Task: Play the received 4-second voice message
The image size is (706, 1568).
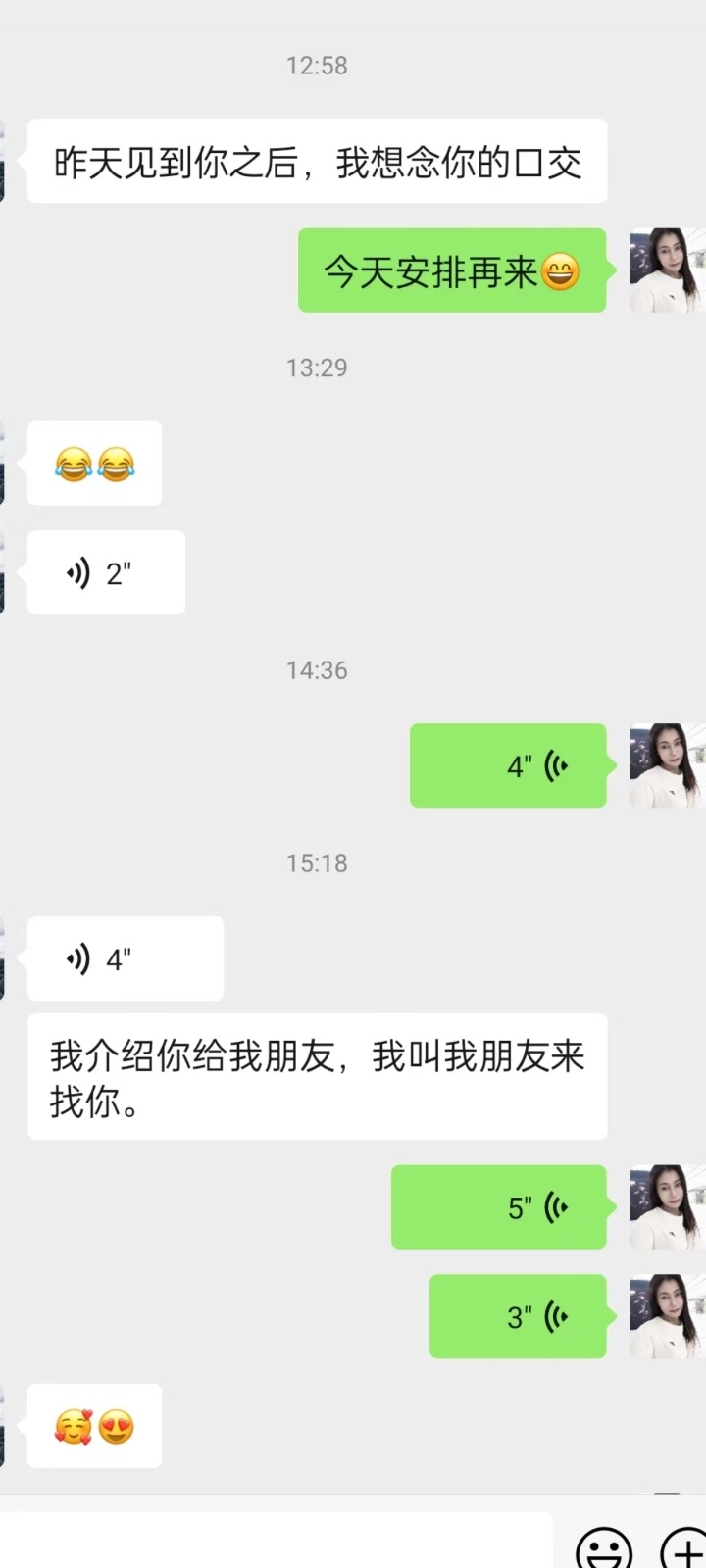Action: point(125,958)
